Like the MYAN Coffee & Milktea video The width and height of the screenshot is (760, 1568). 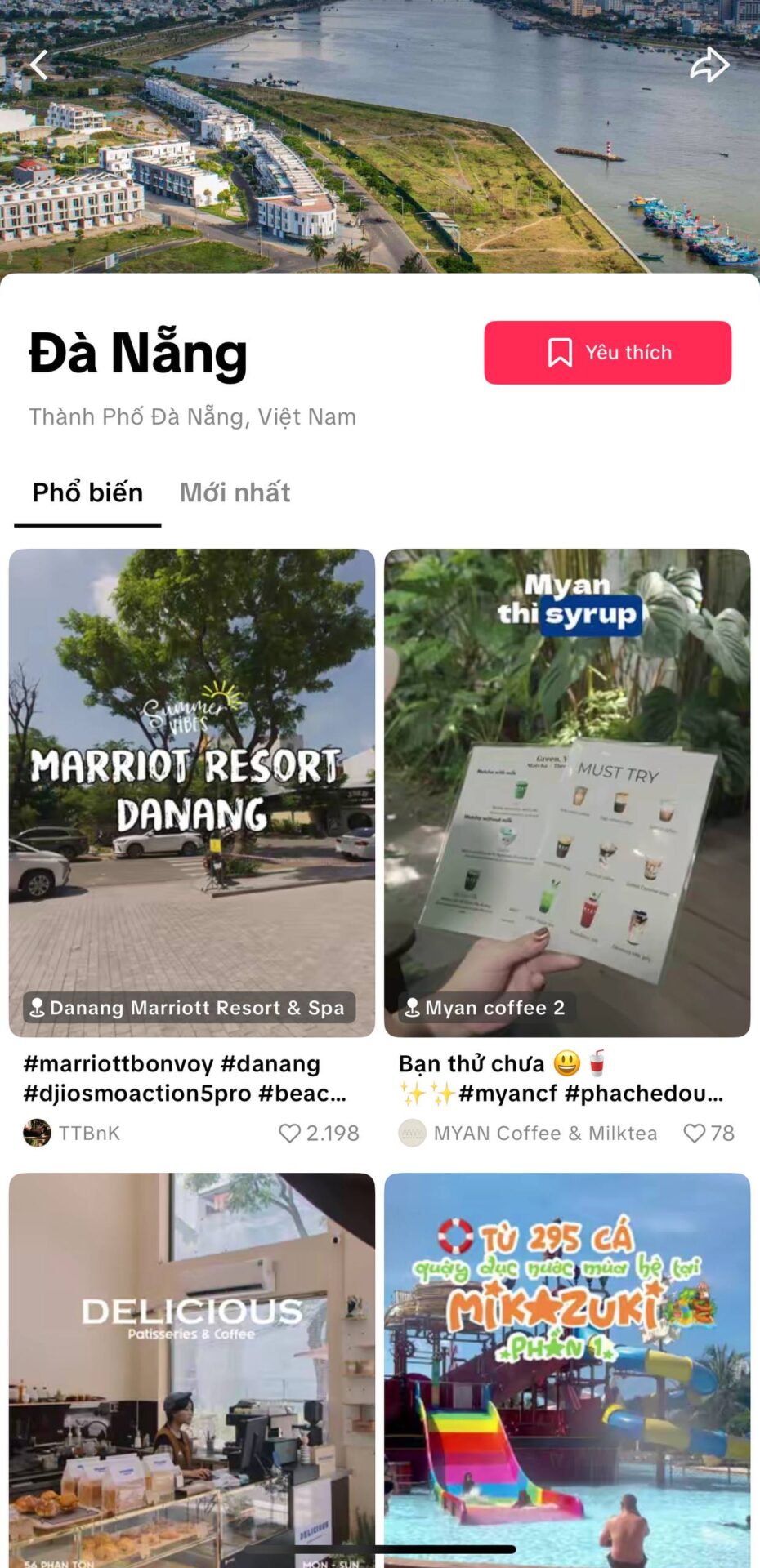[x=695, y=1133]
